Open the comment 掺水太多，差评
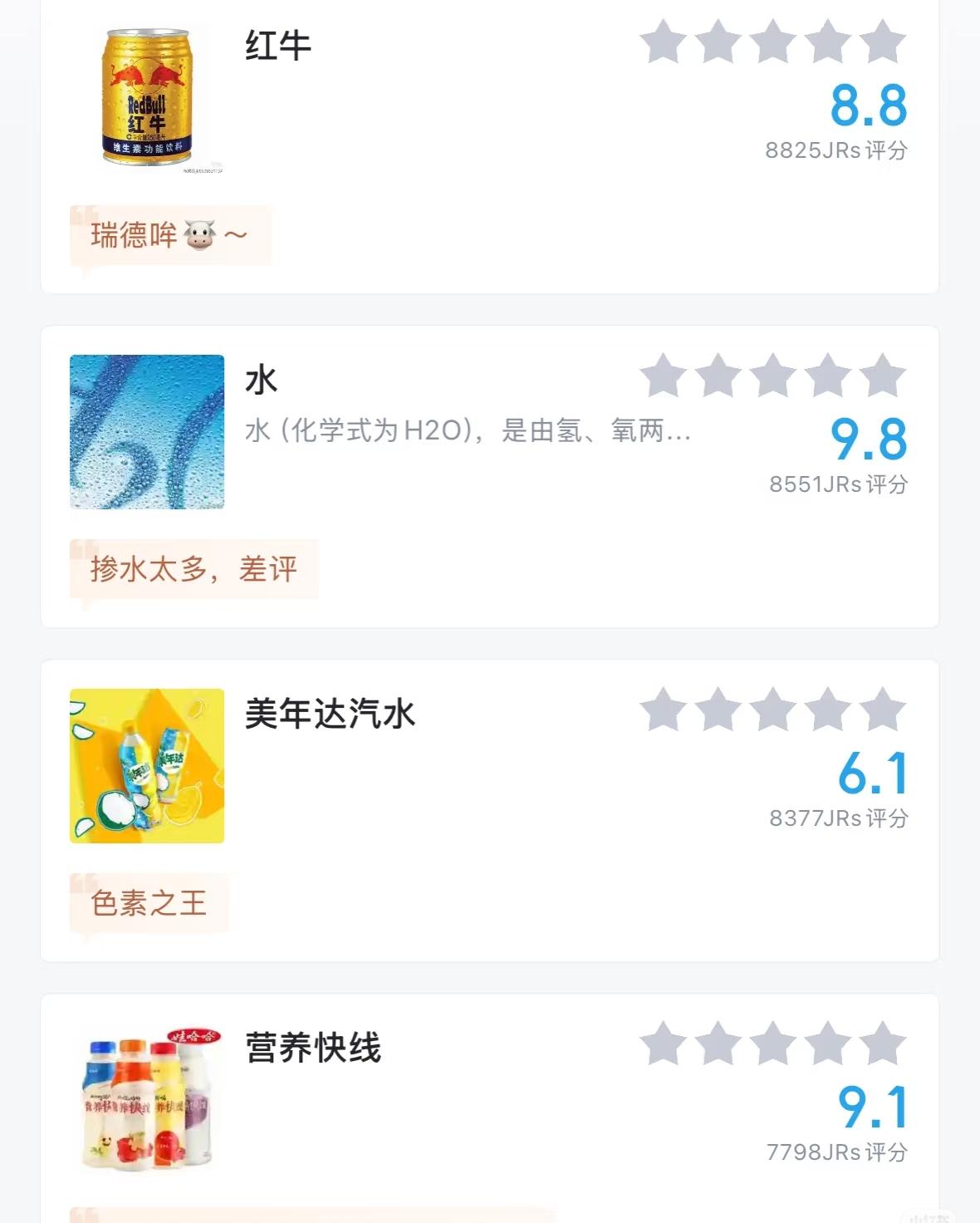This screenshot has height=1223, width=980. pyautogui.click(x=194, y=570)
